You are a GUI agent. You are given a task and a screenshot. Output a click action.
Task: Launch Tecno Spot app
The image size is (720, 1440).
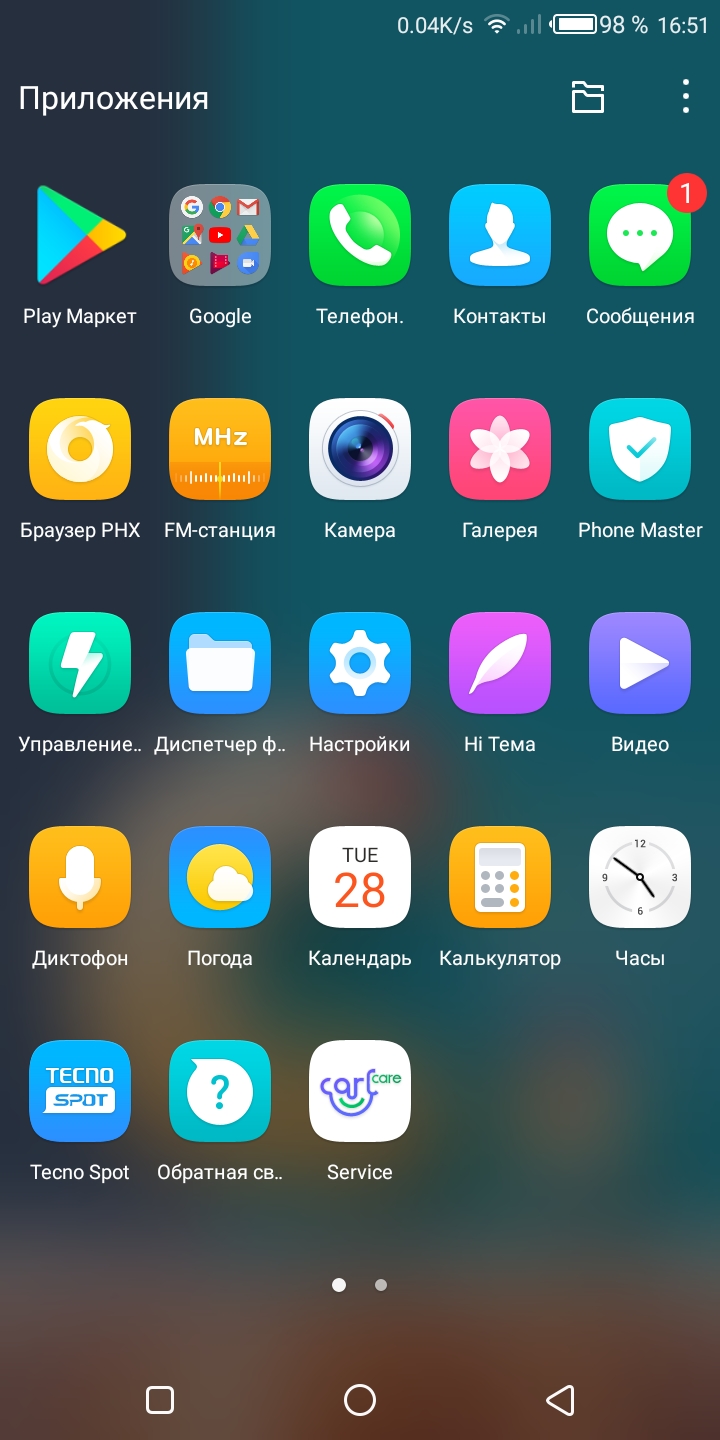[x=80, y=1091]
